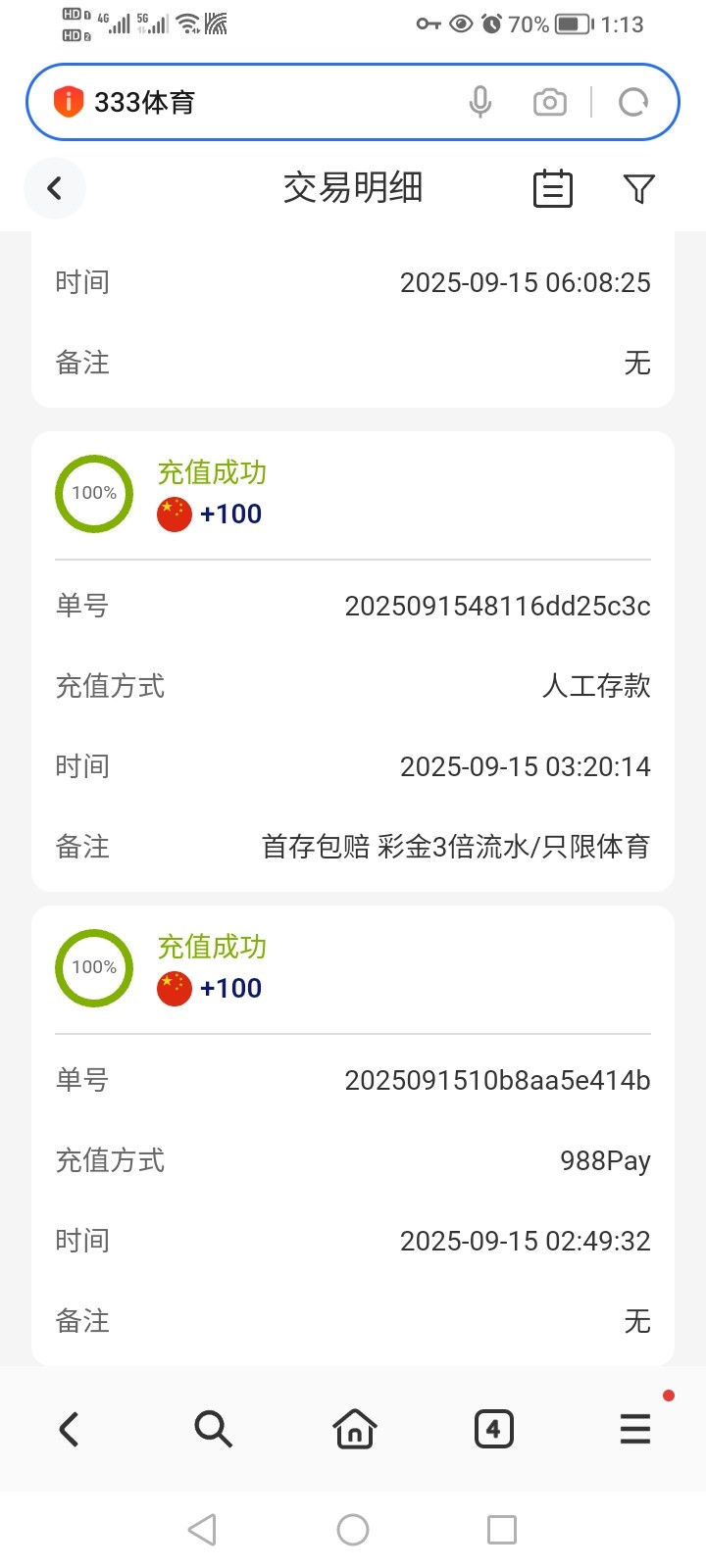Viewport: 706px width, 1568px height.
Task: Tap the order number 2025091548116dd25c3c
Action: (497, 606)
